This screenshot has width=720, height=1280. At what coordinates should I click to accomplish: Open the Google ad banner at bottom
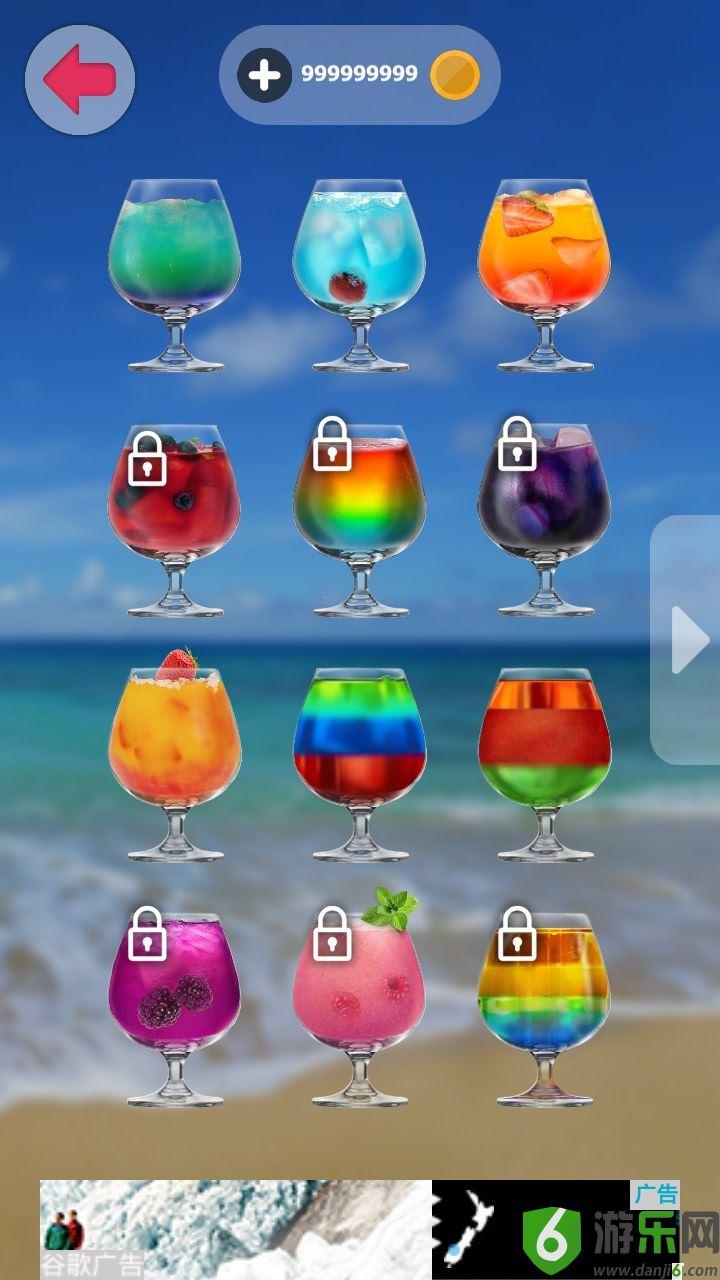tap(360, 1229)
